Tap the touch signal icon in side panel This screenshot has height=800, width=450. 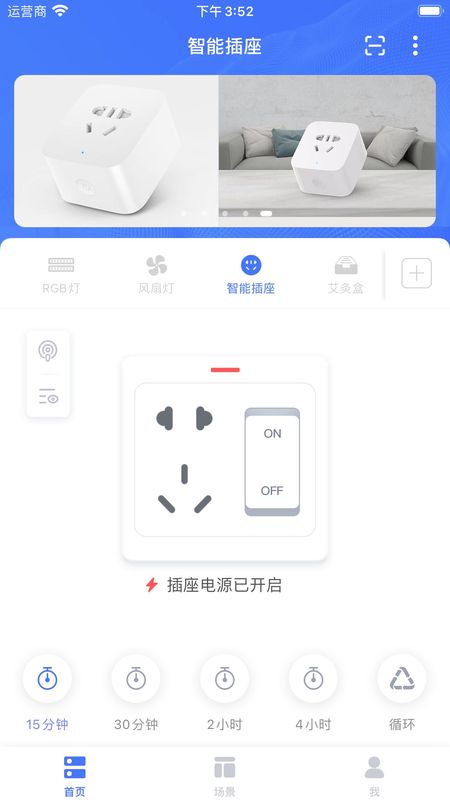tap(48, 351)
